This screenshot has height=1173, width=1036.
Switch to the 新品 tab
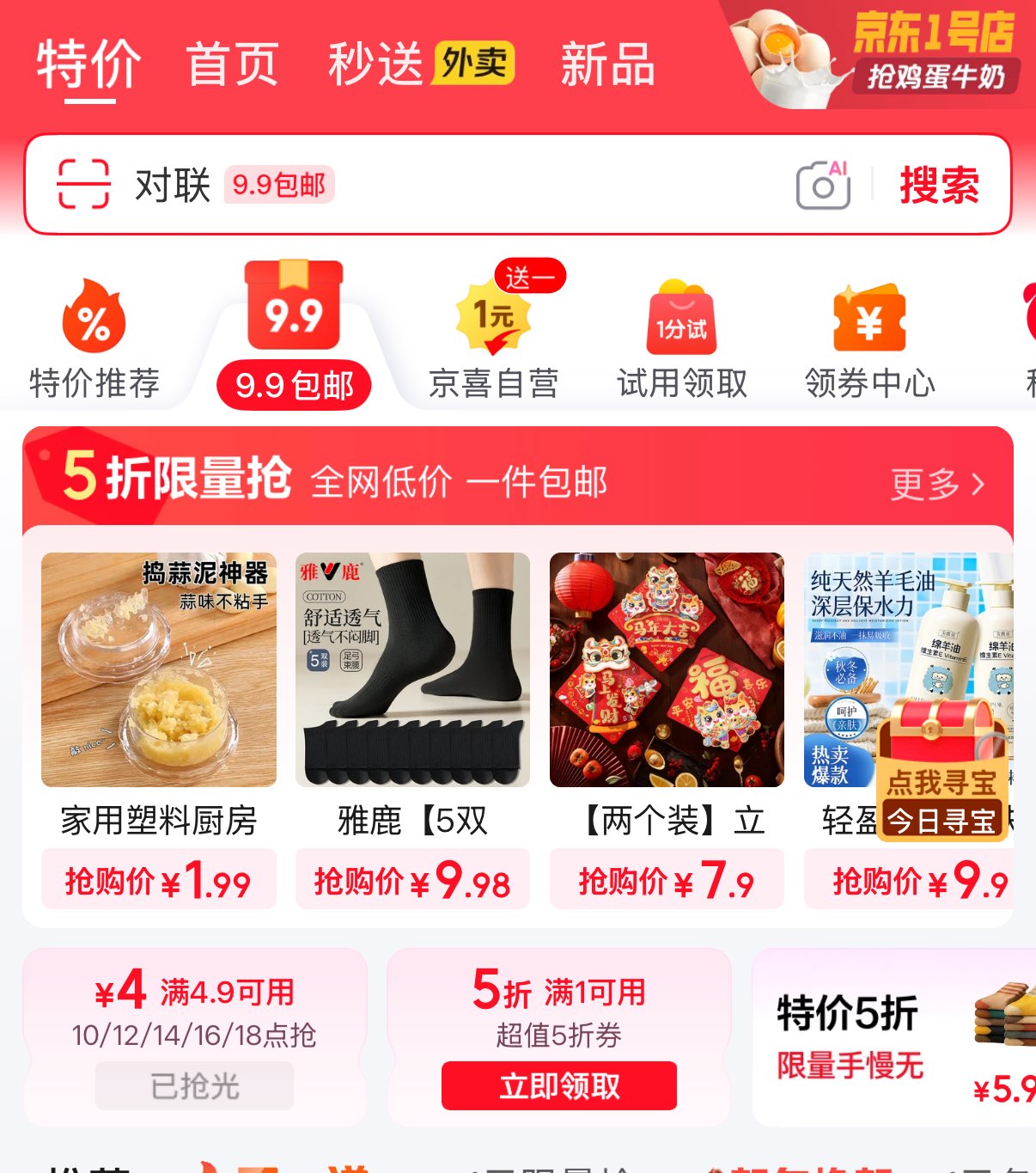tap(607, 64)
